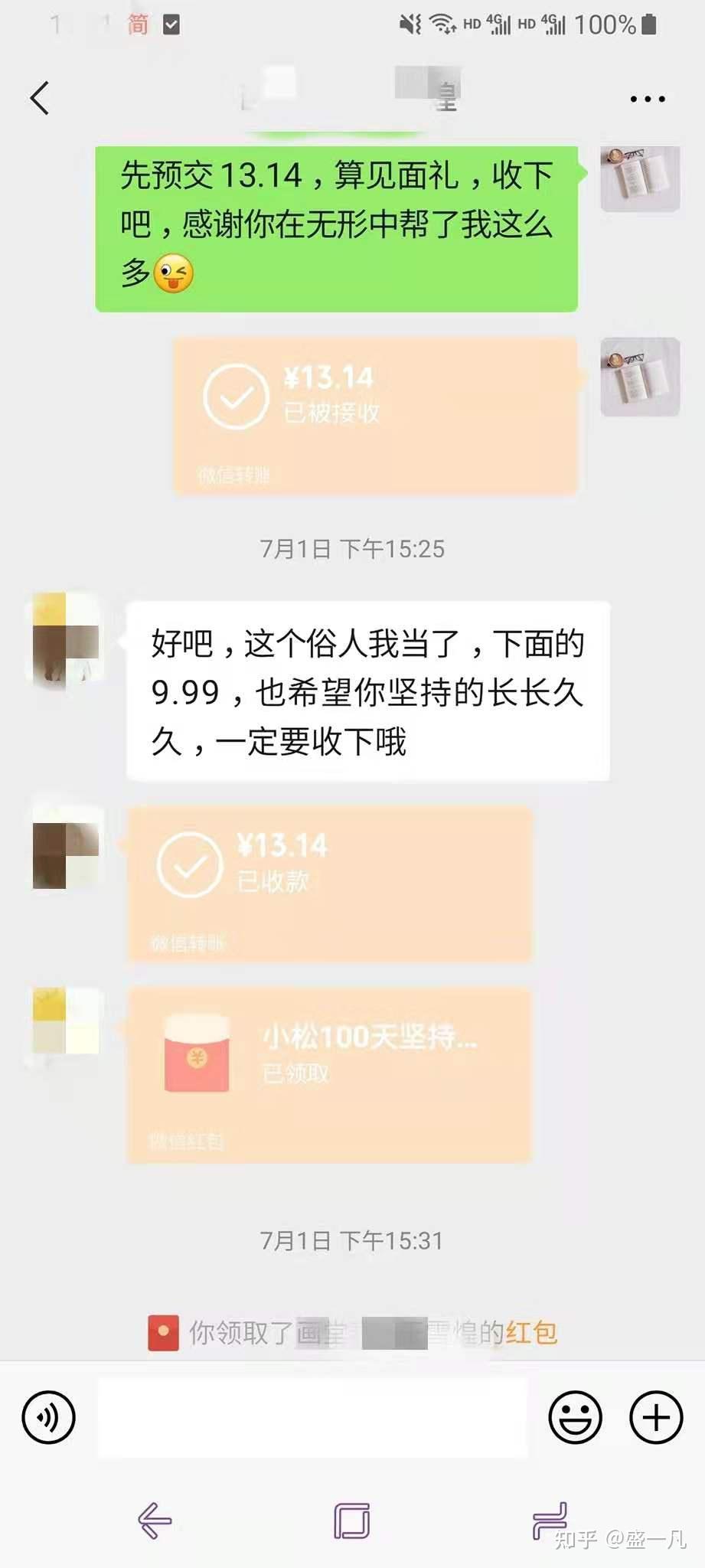Open the ¥13.14 transfer marked 已收款

click(329, 884)
